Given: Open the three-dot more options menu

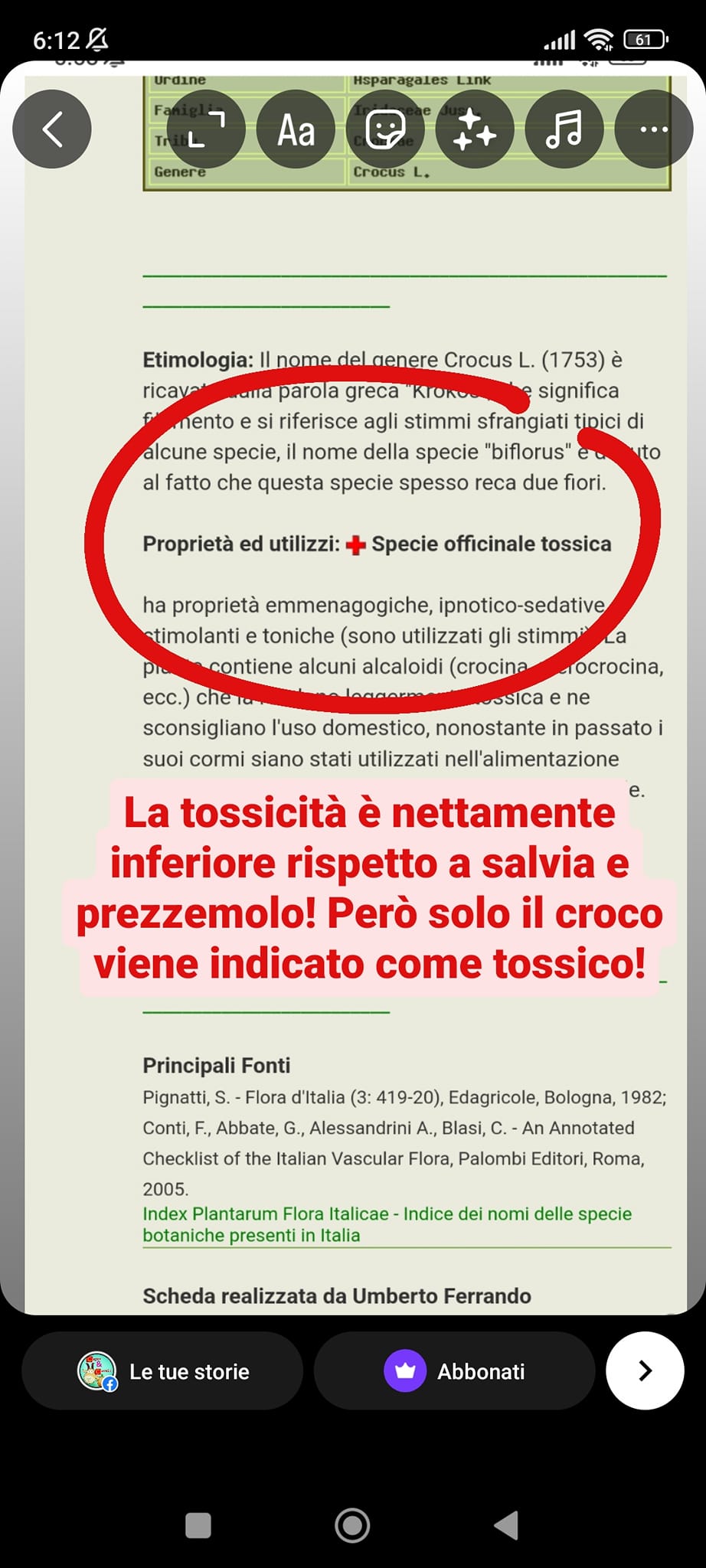Looking at the screenshot, I should [x=653, y=129].
